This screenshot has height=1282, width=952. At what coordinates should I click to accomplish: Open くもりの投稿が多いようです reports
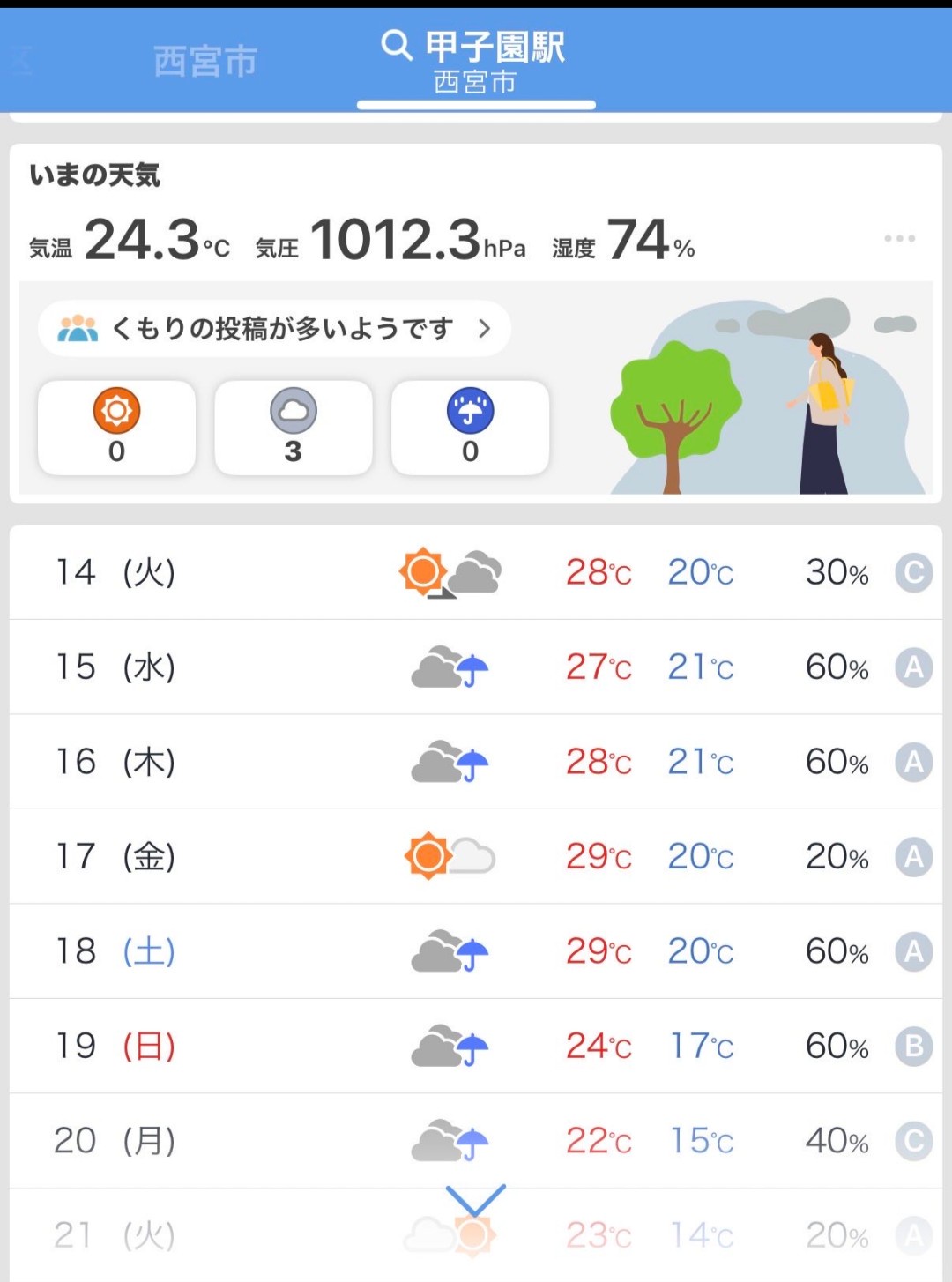[274, 329]
